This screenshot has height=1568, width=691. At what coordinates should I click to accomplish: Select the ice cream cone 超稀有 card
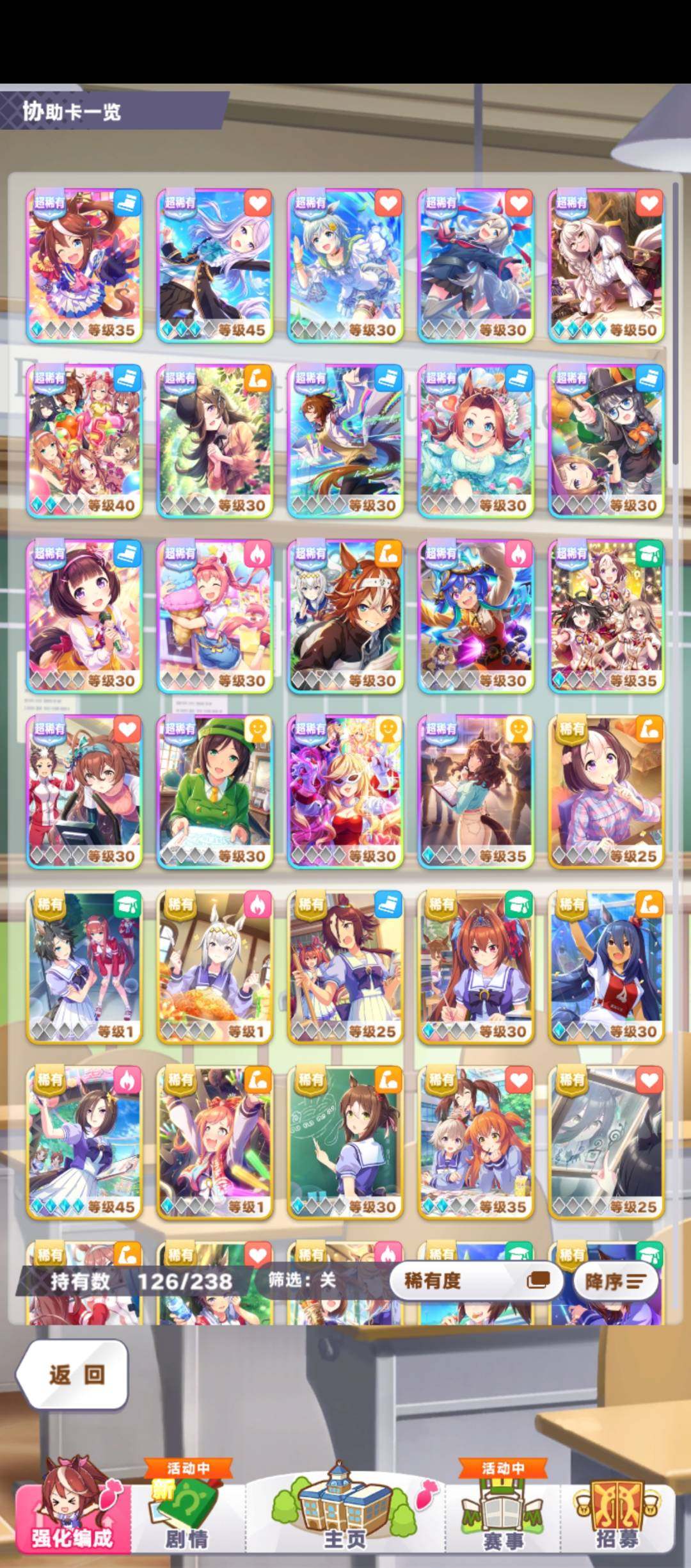[x=215, y=615]
